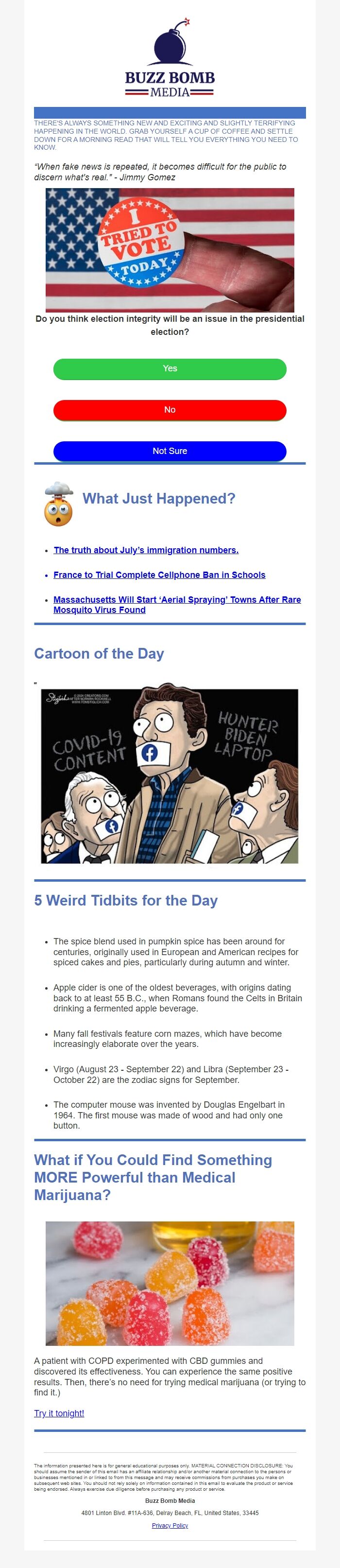Open the July immigration numbers article
Image resolution: width=340 pixels, height=1568 pixels.
[146, 550]
